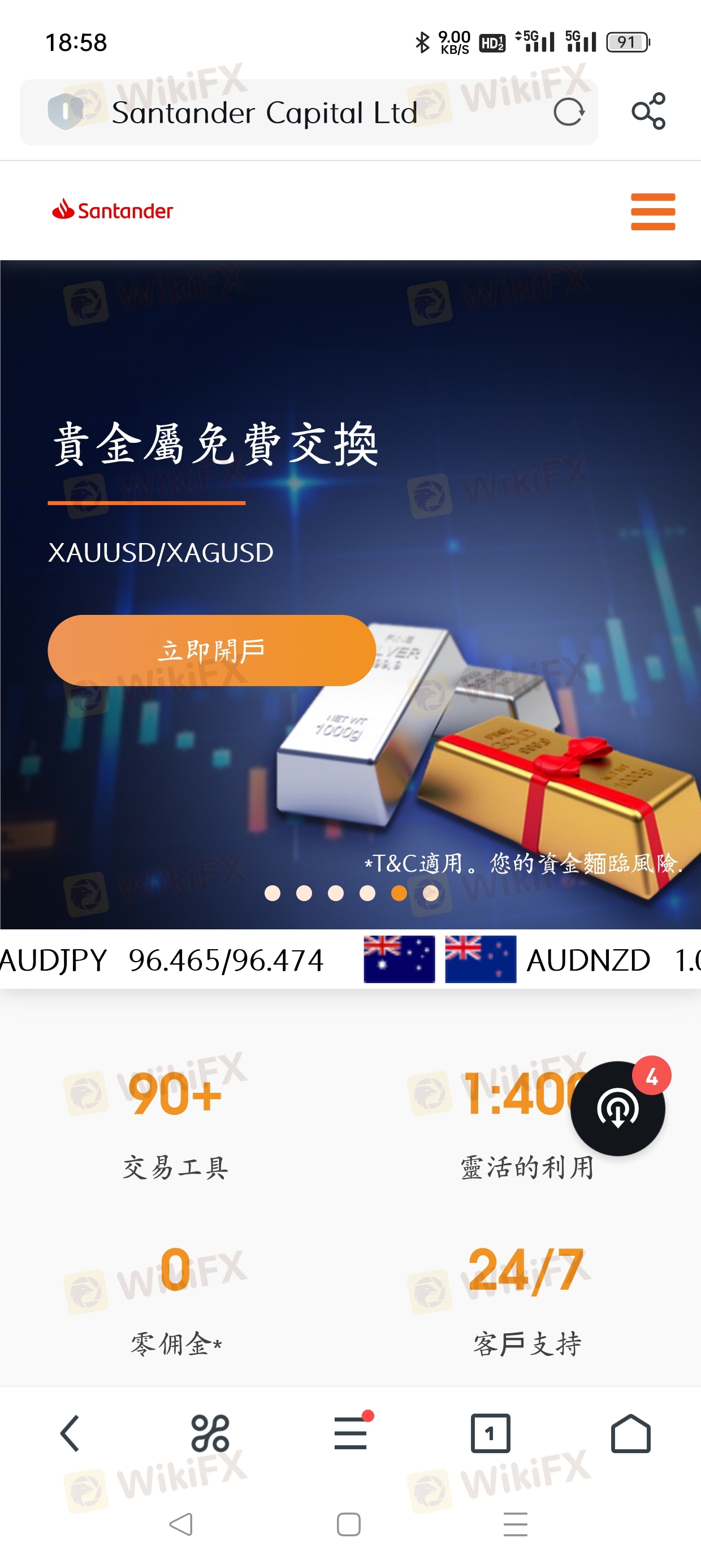Tap the system back triangle button

point(181,1524)
